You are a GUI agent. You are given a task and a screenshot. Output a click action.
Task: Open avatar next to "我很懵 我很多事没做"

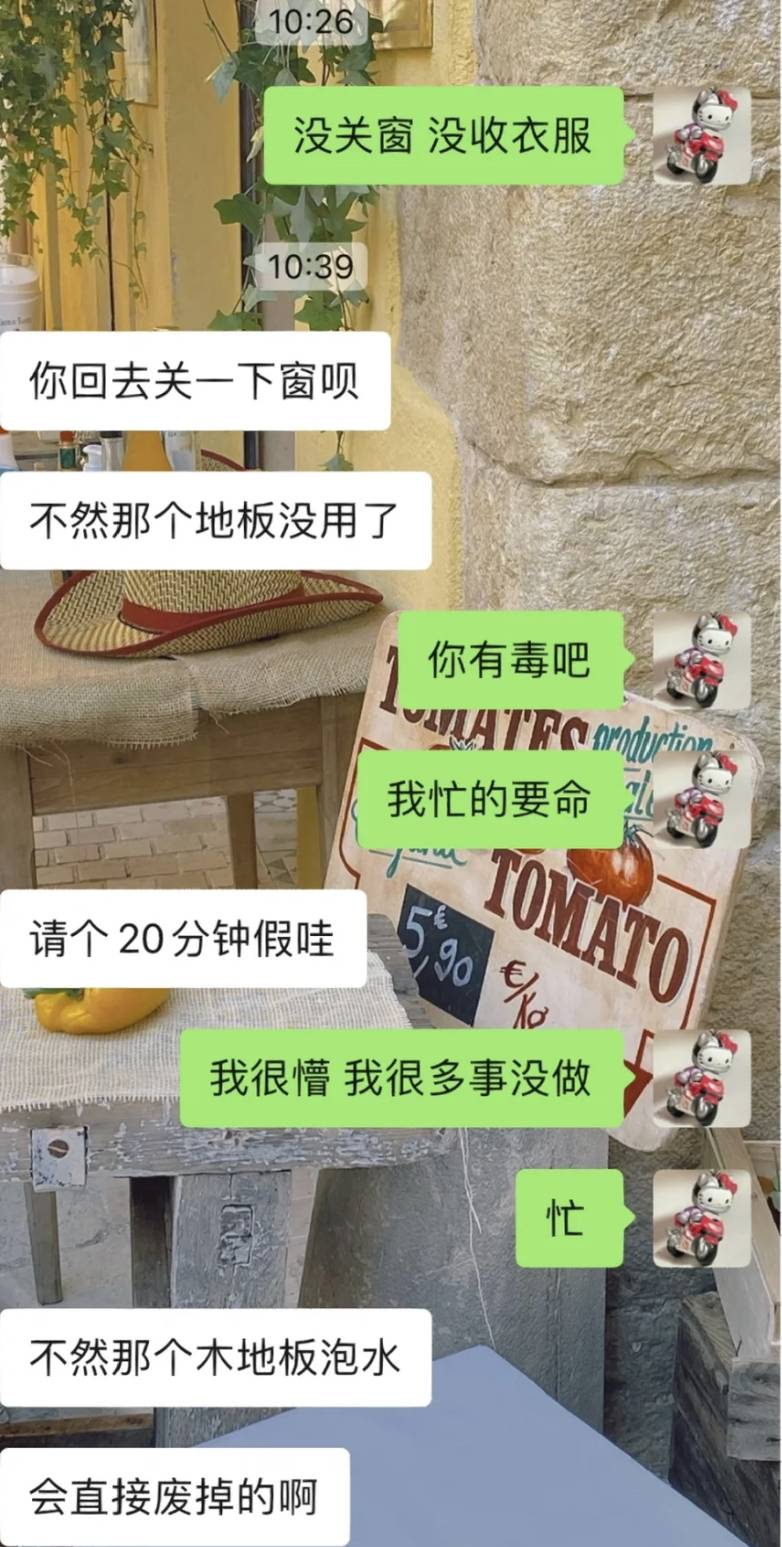(x=701, y=1078)
